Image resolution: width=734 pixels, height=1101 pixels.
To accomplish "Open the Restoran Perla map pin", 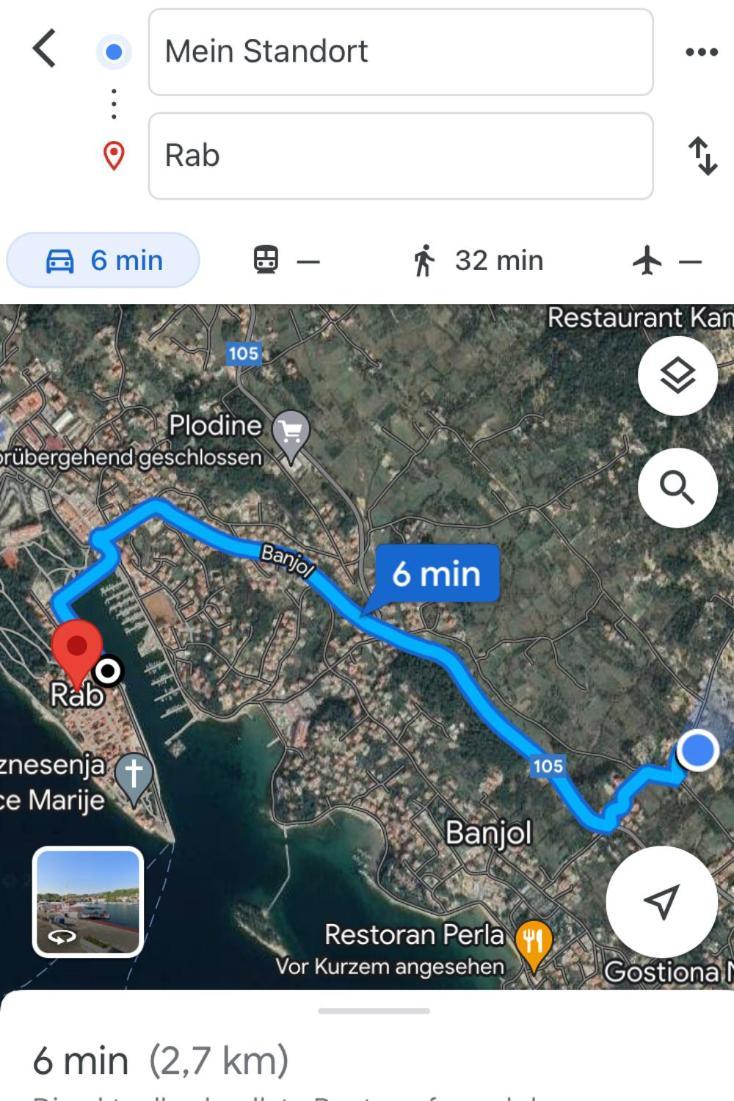I will [x=534, y=942].
